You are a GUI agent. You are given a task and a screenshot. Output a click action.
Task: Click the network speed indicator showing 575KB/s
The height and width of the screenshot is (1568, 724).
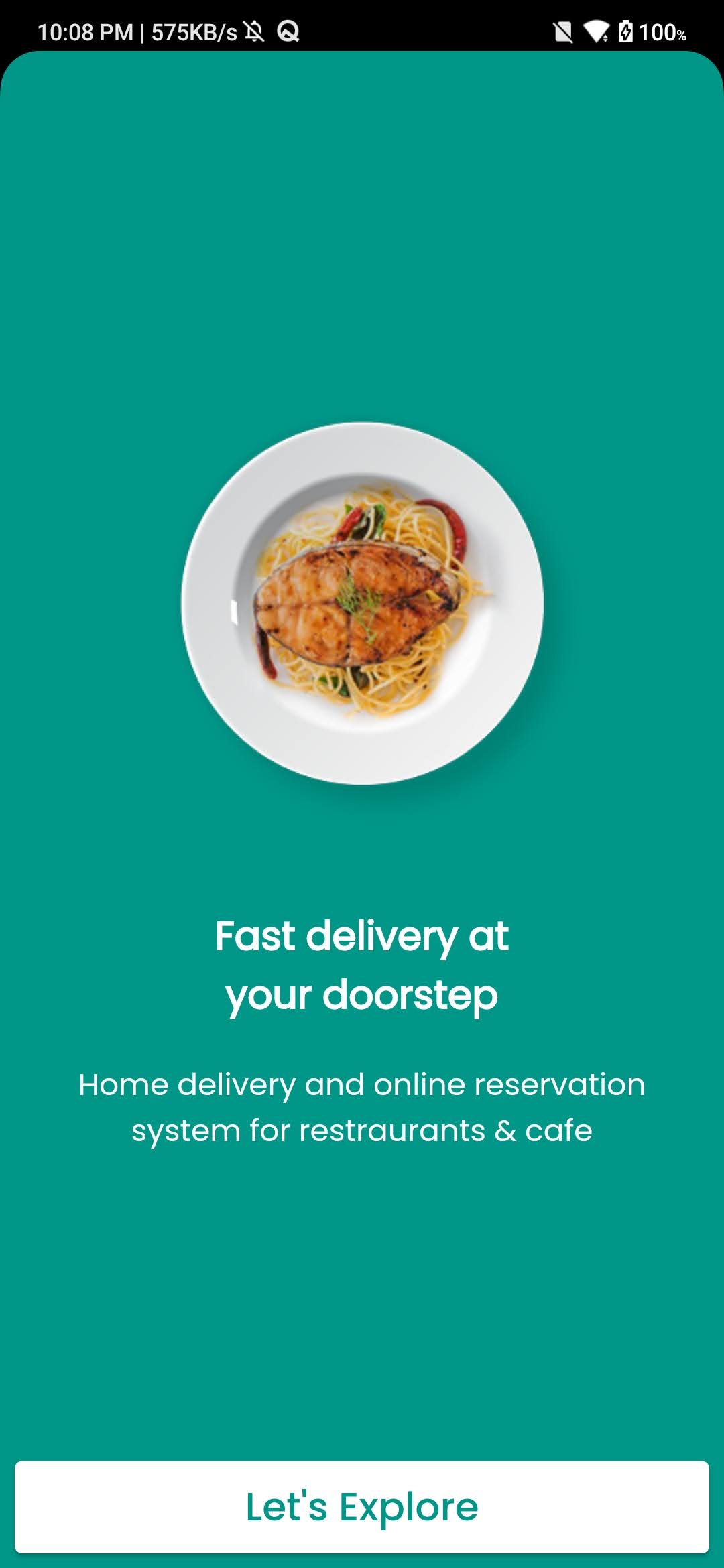[195, 31]
